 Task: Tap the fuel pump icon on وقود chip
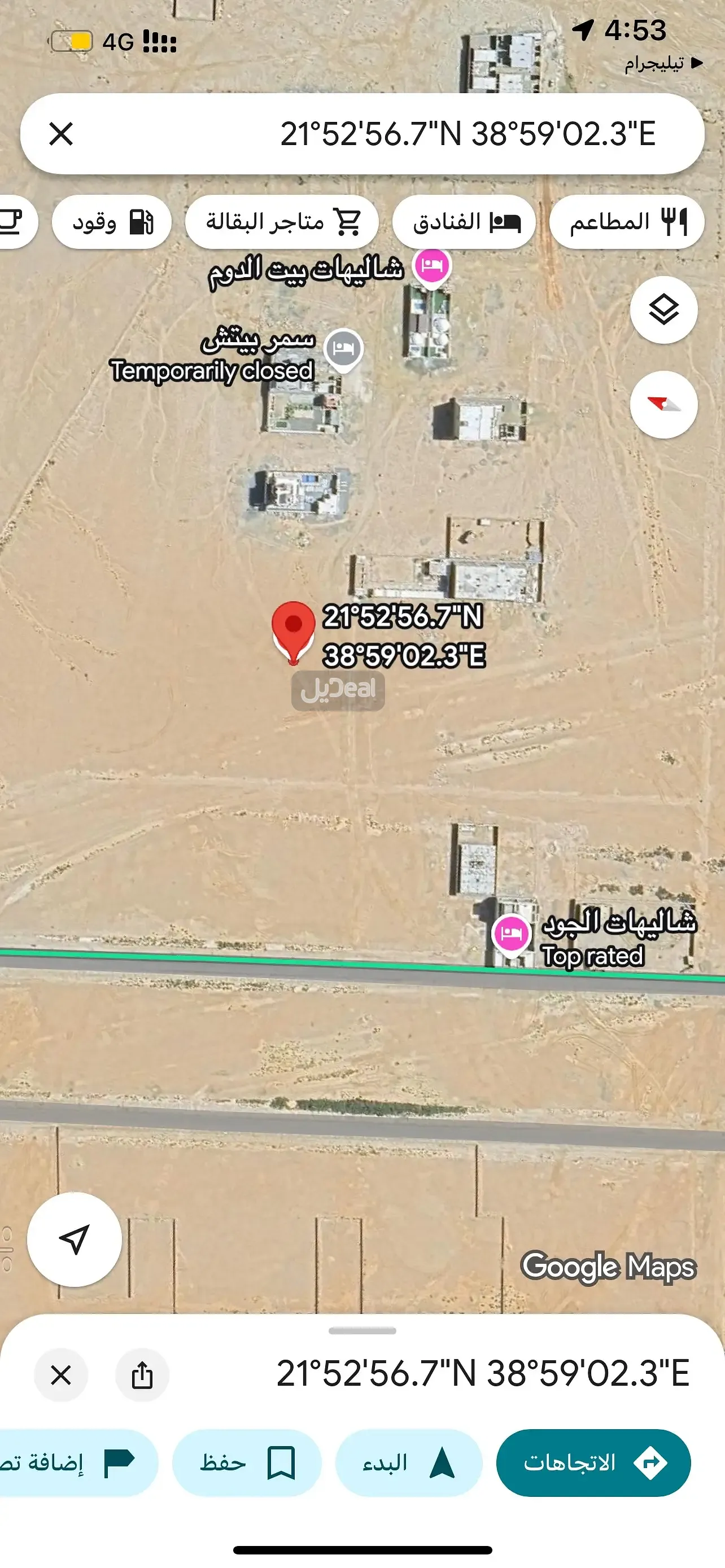141,222
